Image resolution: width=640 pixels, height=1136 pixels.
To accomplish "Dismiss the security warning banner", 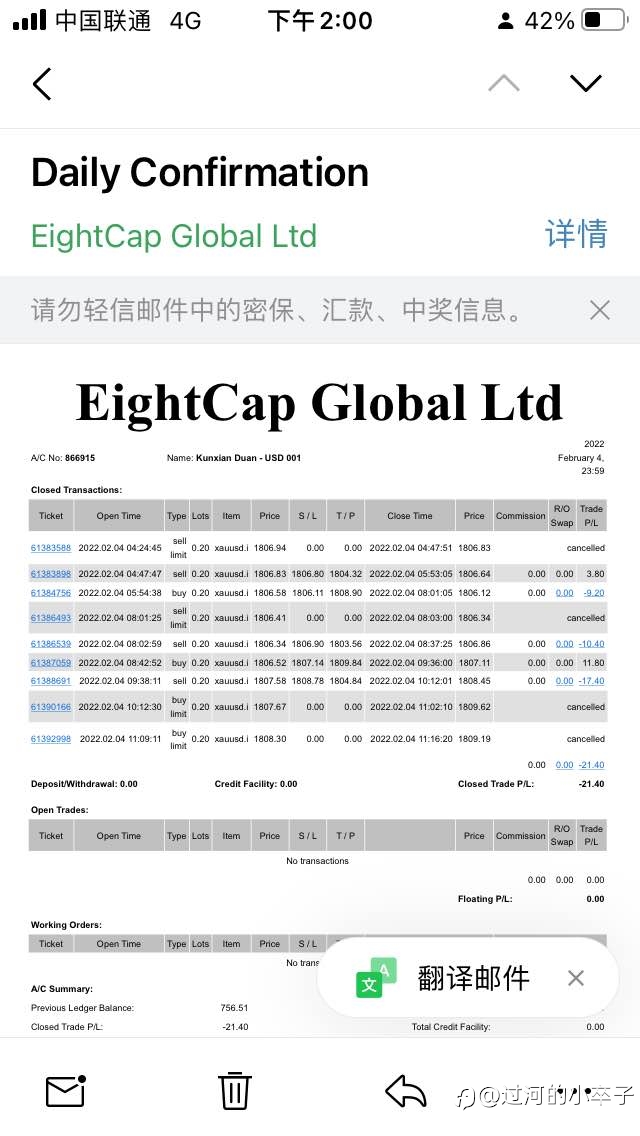I will click(x=599, y=311).
